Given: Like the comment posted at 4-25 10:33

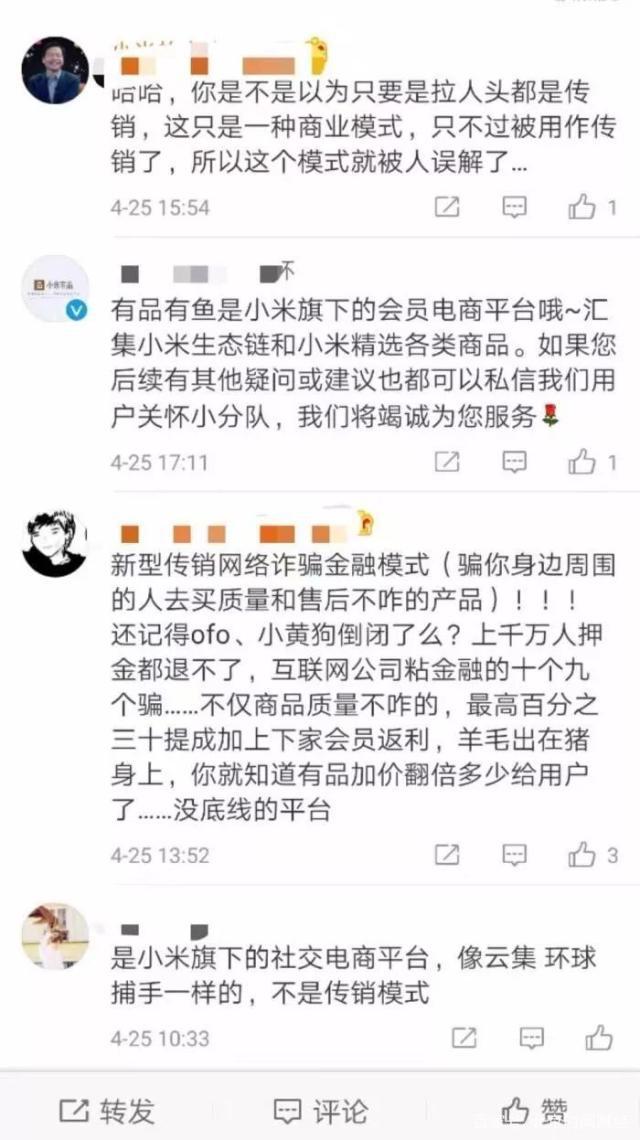Looking at the screenshot, I should [x=599, y=1038].
